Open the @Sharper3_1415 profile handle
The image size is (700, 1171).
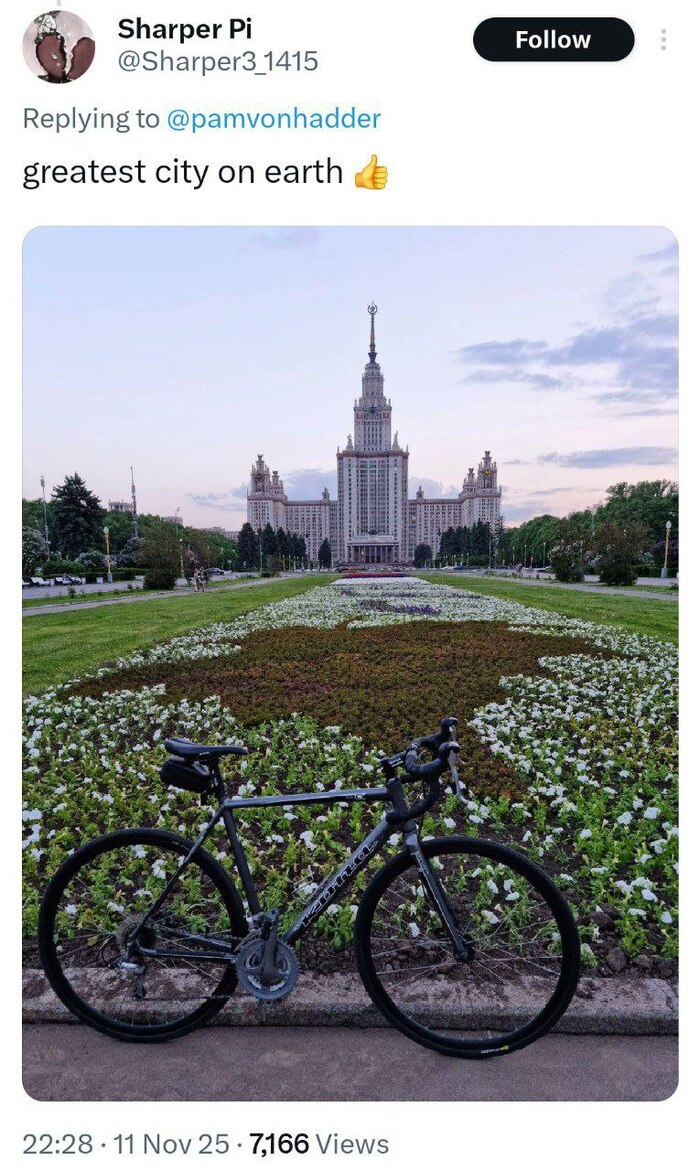(218, 62)
